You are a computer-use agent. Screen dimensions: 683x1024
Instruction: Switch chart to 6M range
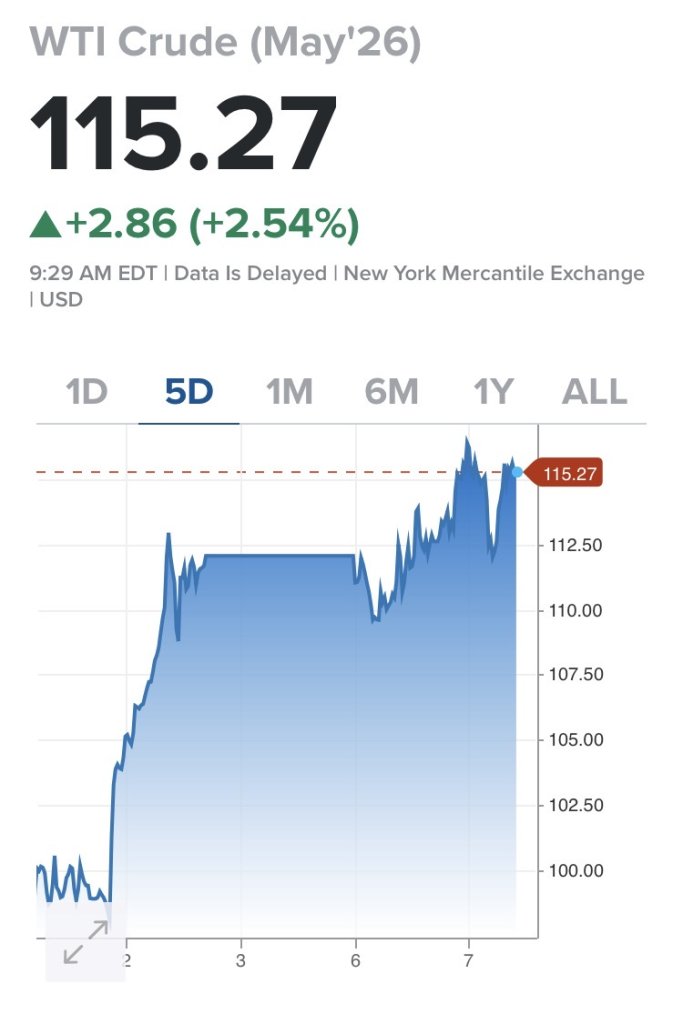[391, 392]
